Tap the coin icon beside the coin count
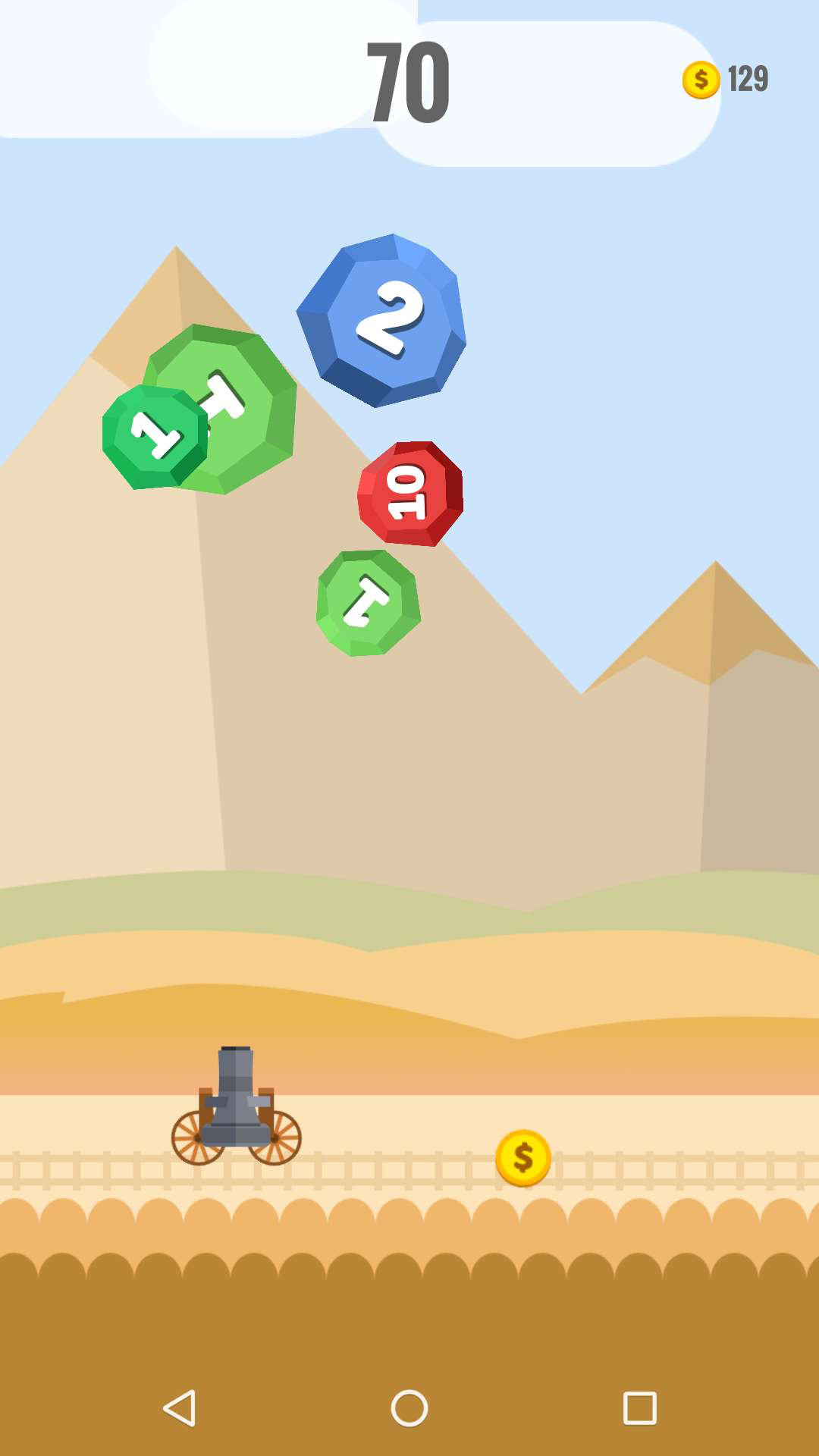 click(699, 77)
